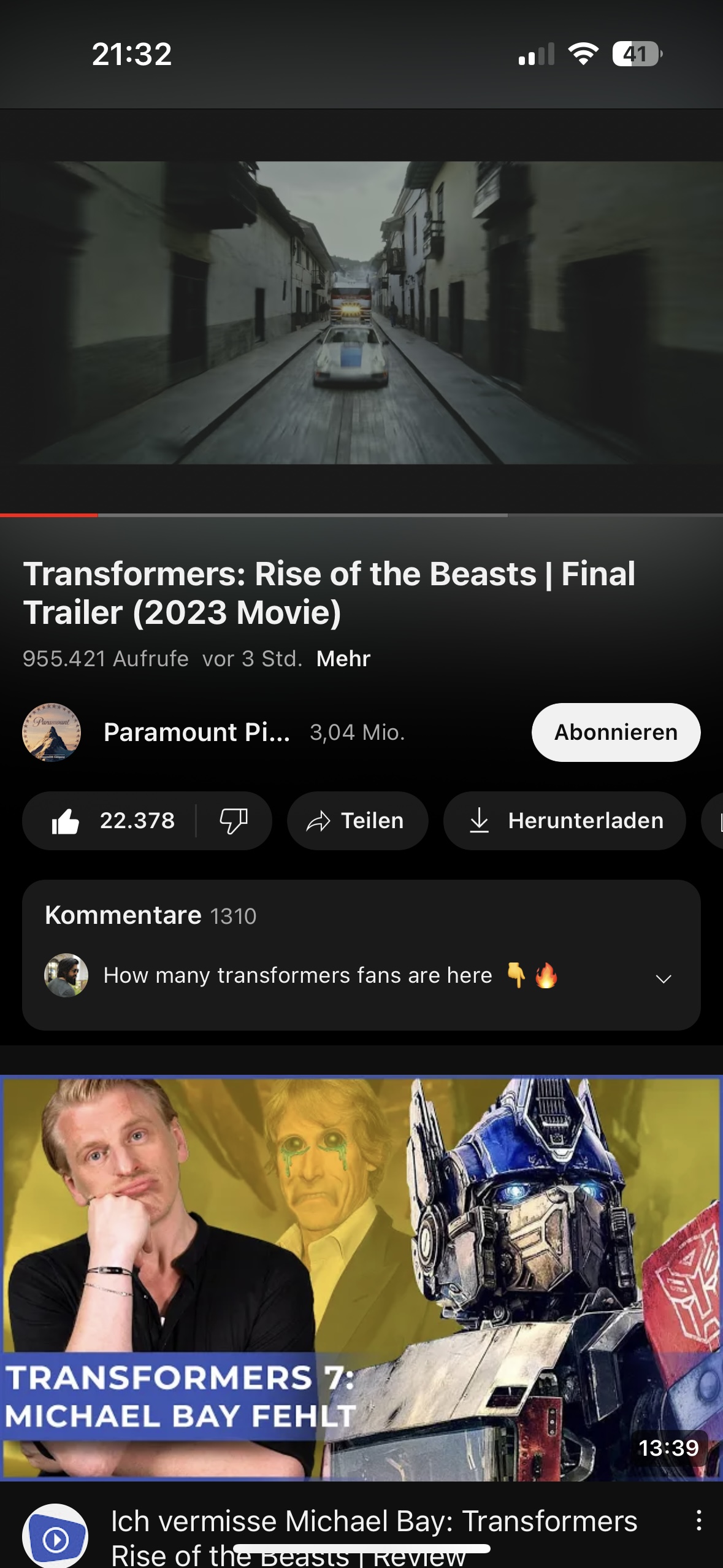Expand the Kommentare section
The width and height of the screenshot is (723, 1568).
[663, 978]
